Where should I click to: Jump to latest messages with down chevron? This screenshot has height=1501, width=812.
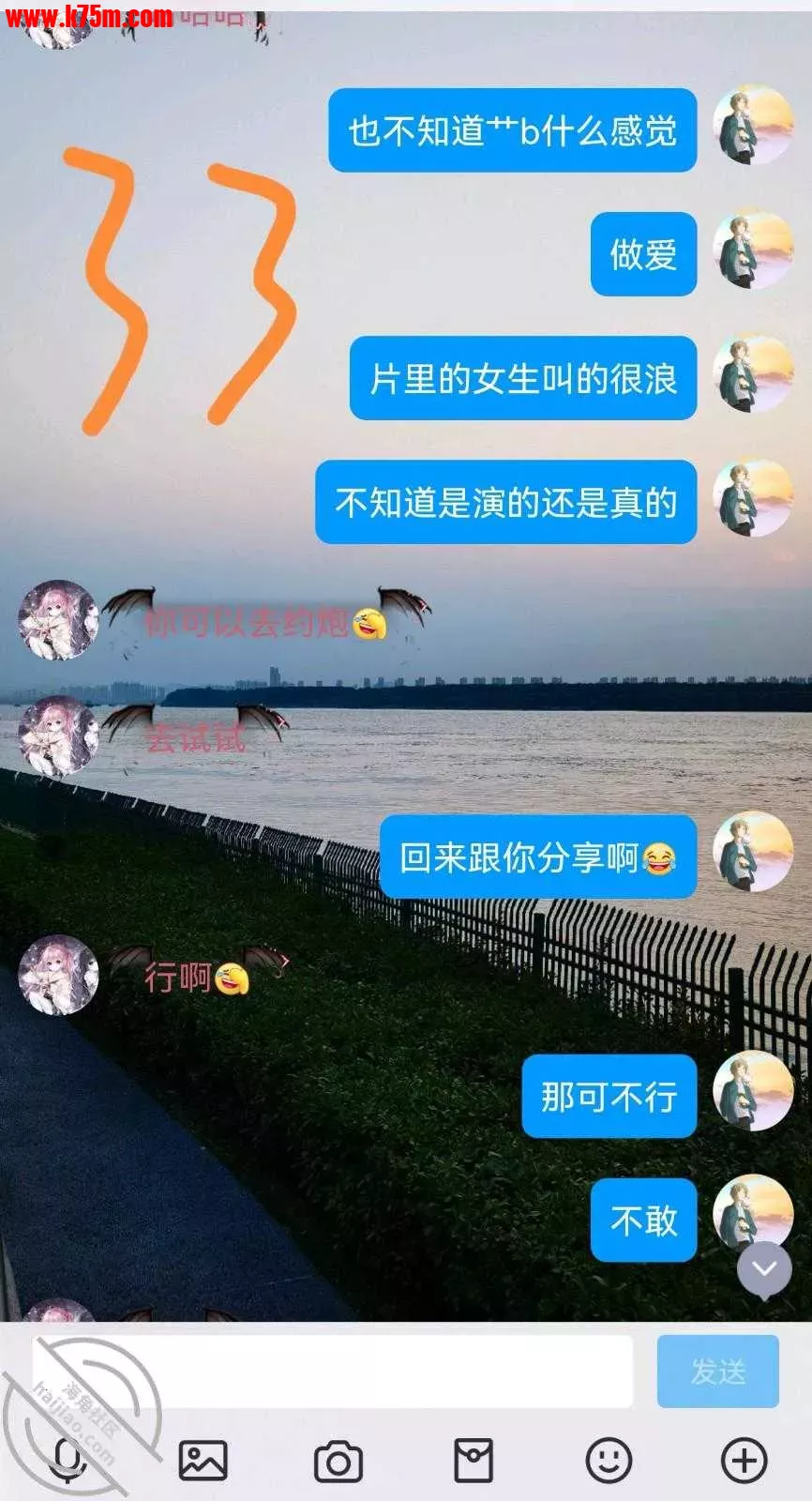pos(764,1269)
